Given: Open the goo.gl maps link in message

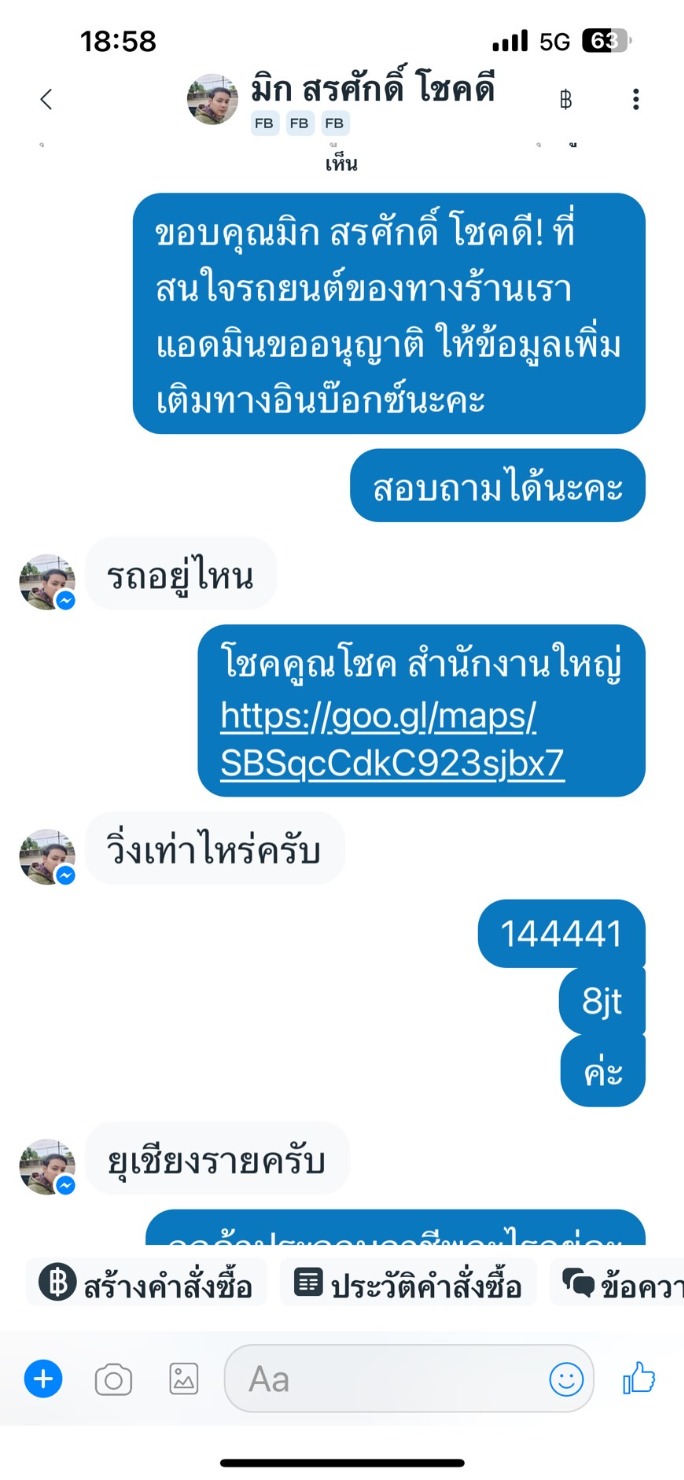Looking at the screenshot, I should point(392,740).
